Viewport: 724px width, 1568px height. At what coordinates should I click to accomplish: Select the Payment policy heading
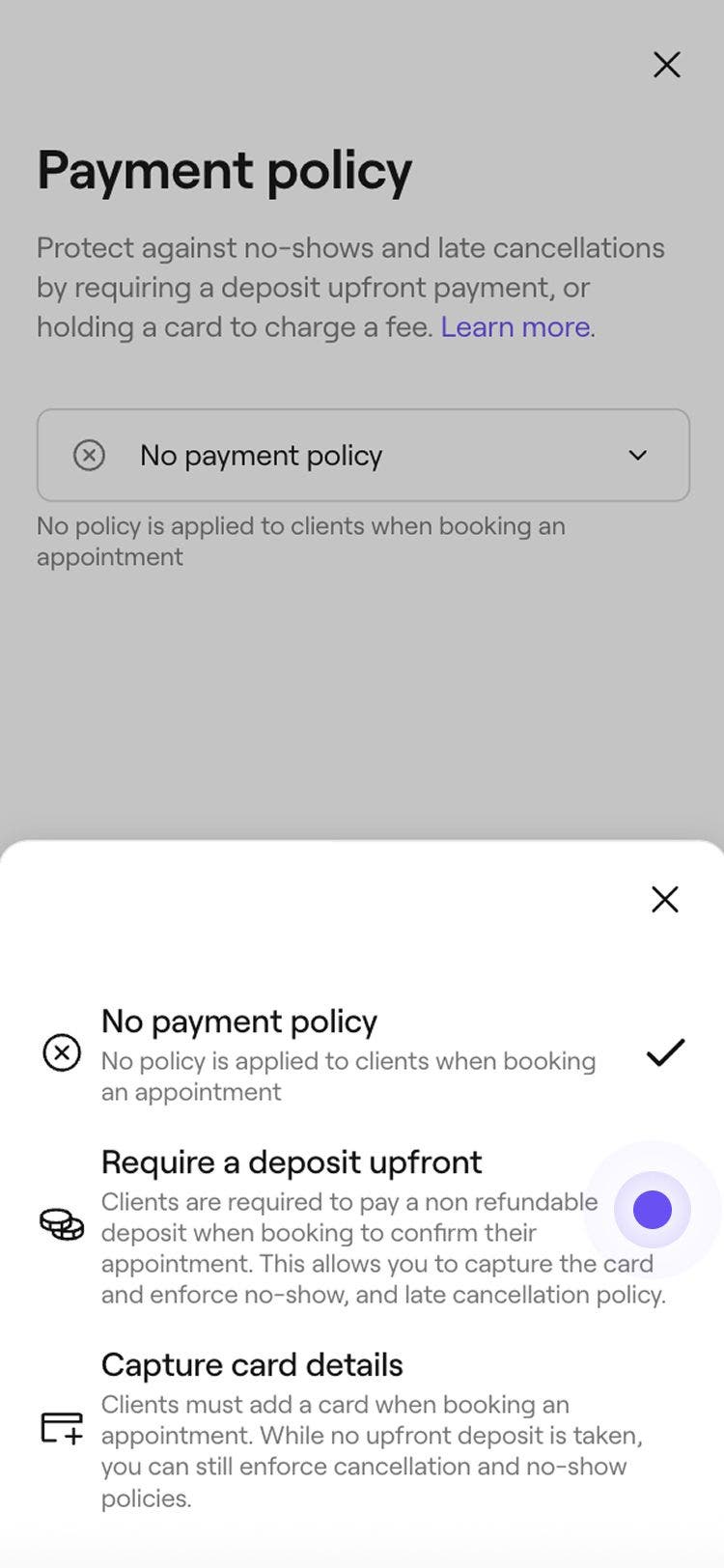[x=223, y=170]
